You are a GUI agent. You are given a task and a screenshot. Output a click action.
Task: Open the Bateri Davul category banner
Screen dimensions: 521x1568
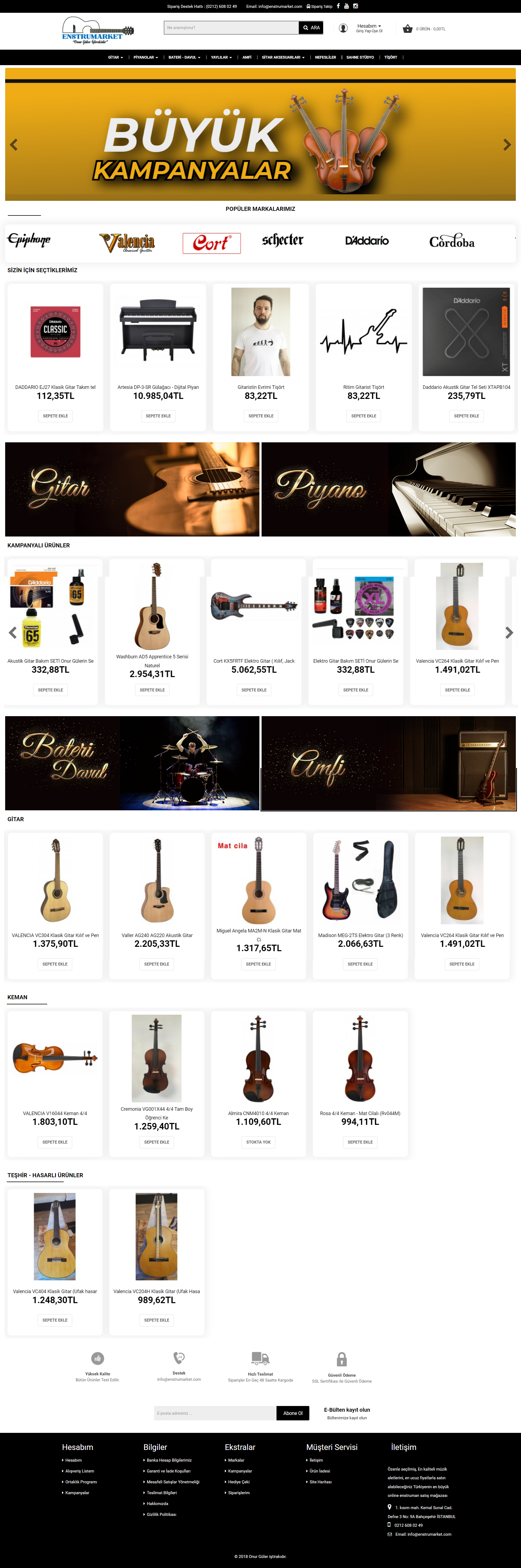tap(132, 763)
